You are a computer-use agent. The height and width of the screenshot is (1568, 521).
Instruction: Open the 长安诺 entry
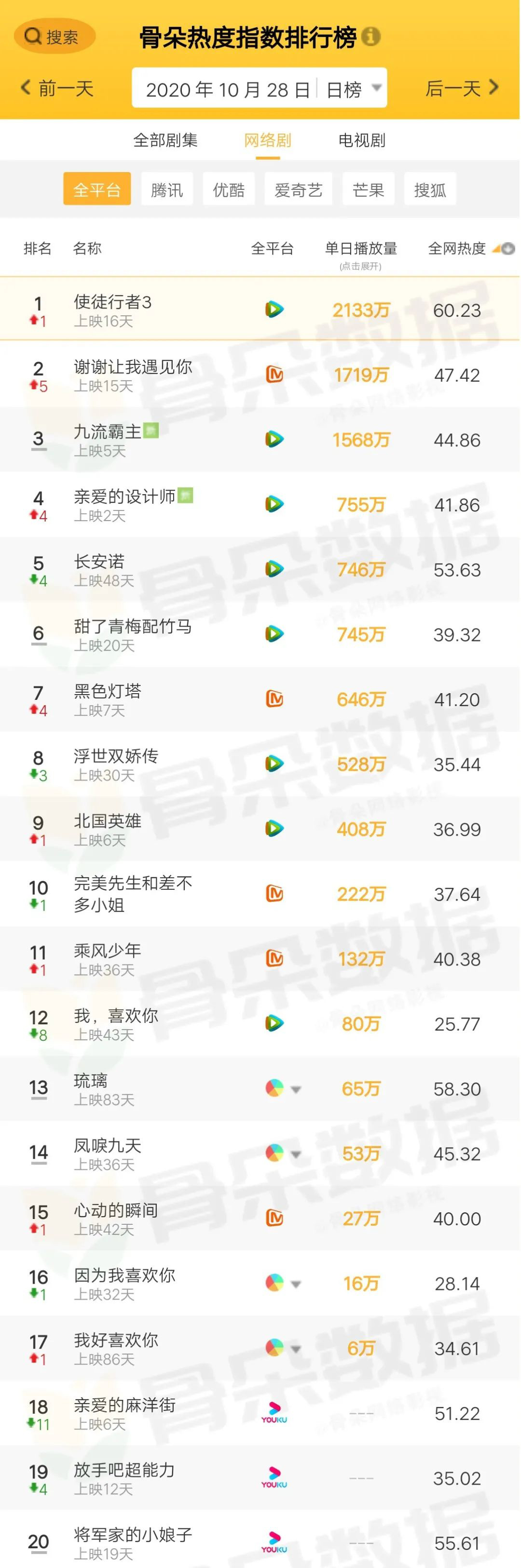(x=99, y=562)
